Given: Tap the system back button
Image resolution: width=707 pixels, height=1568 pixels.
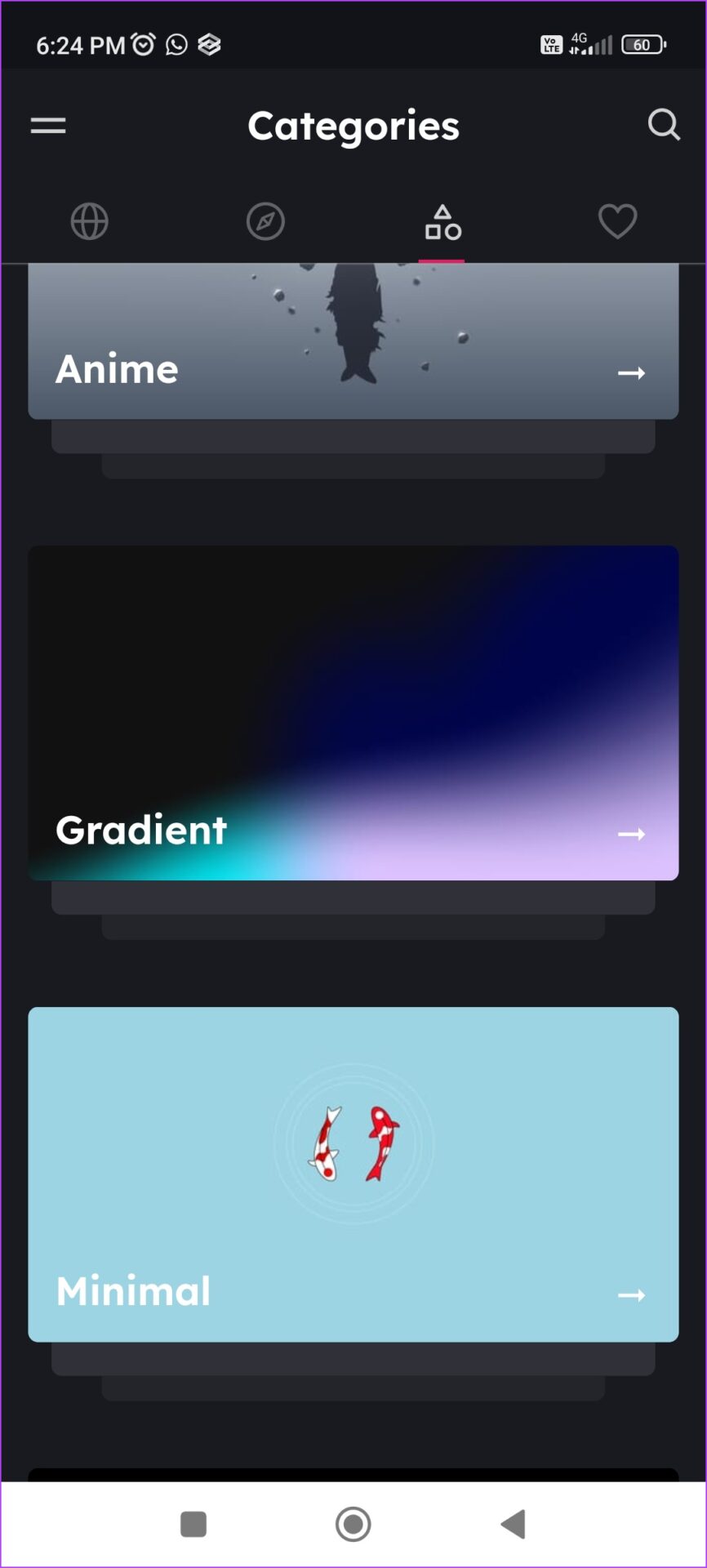Looking at the screenshot, I should point(514,1524).
